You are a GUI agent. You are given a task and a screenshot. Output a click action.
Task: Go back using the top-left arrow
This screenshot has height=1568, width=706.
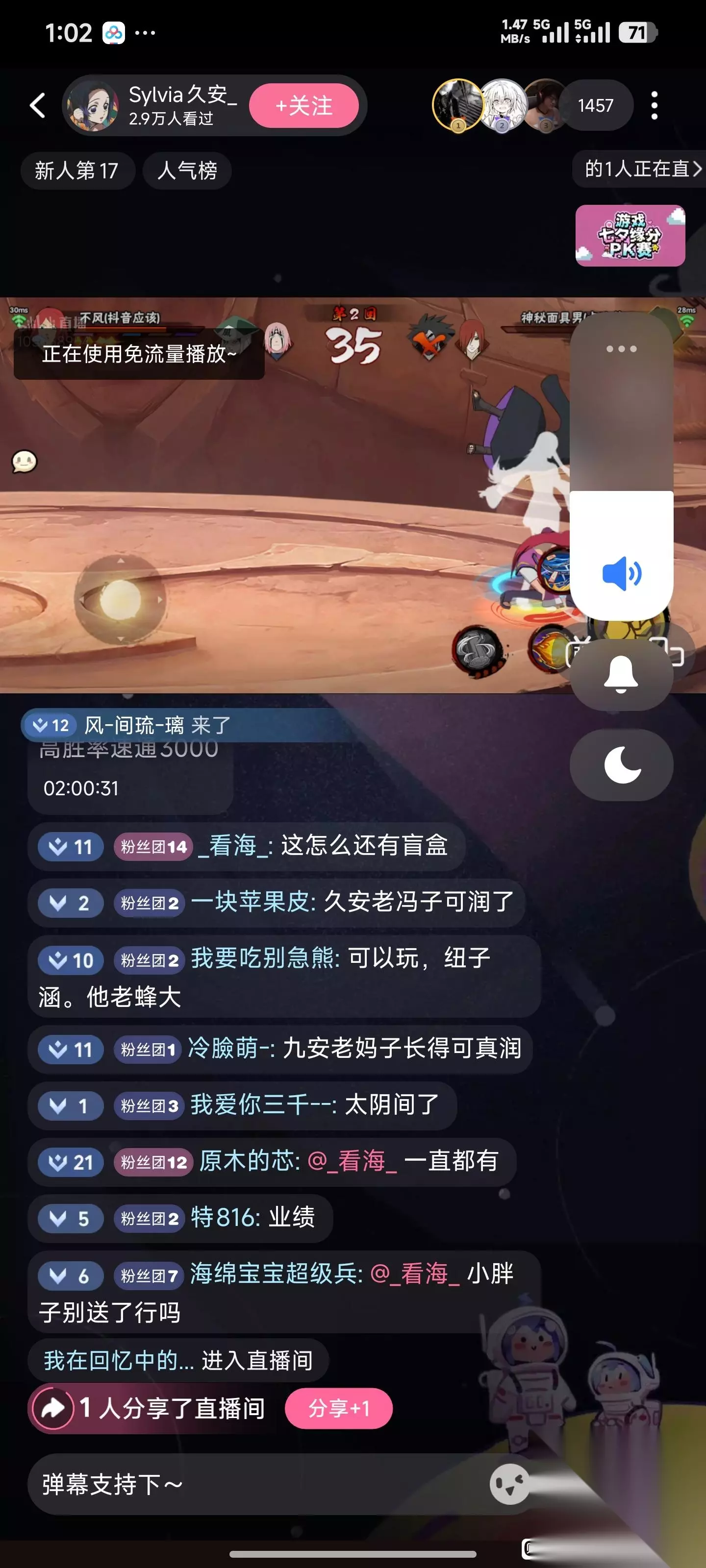coord(38,105)
